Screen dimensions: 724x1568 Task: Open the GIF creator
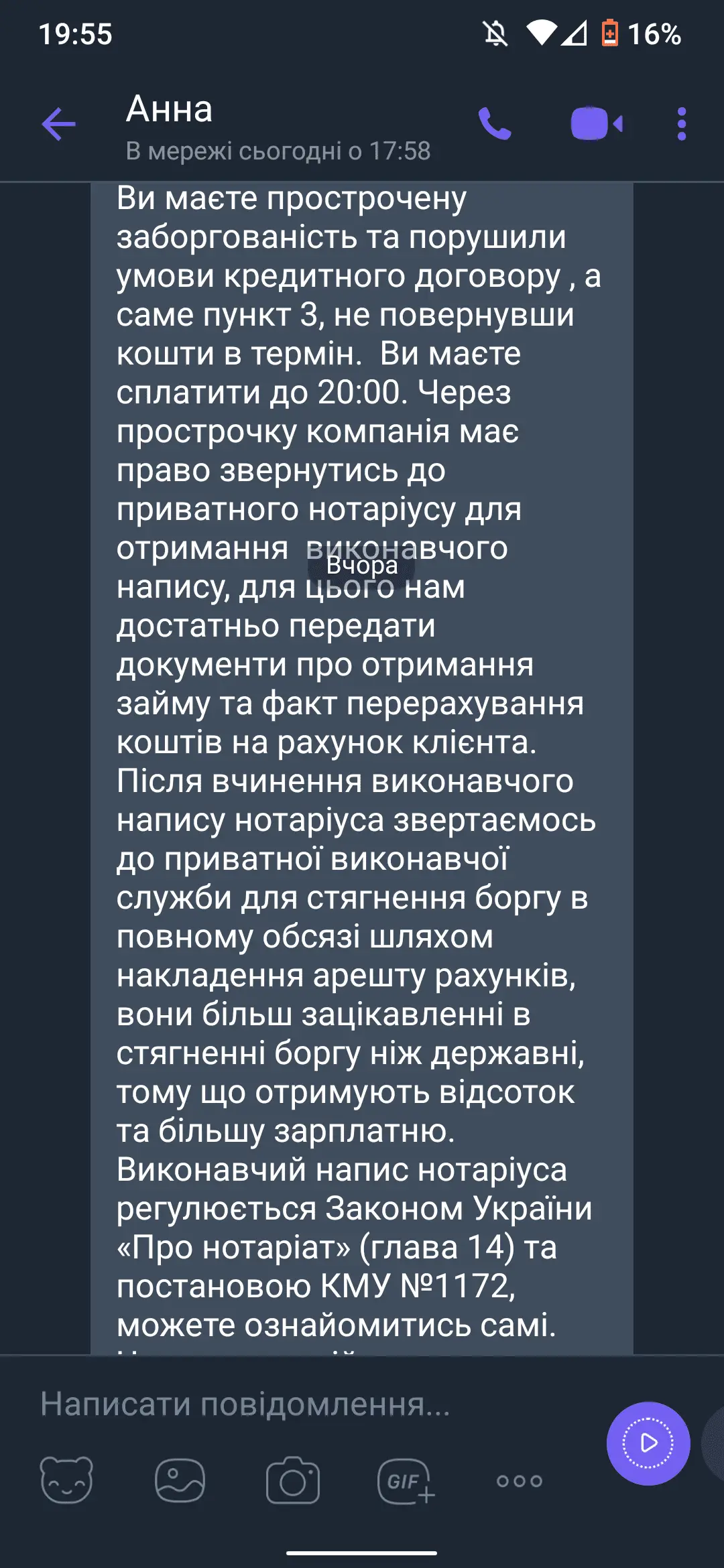[406, 1480]
